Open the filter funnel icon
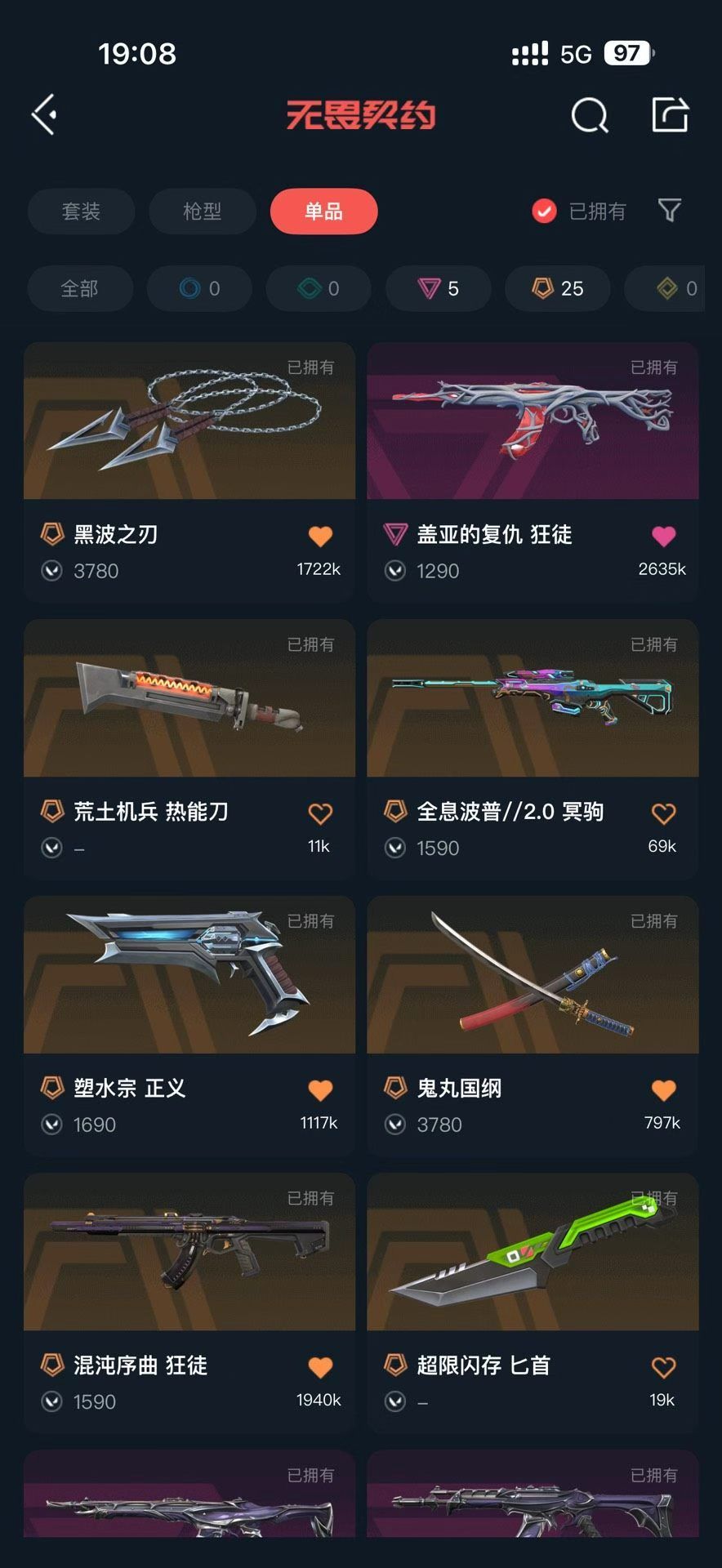 pyautogui.click(x=670, y=211)
